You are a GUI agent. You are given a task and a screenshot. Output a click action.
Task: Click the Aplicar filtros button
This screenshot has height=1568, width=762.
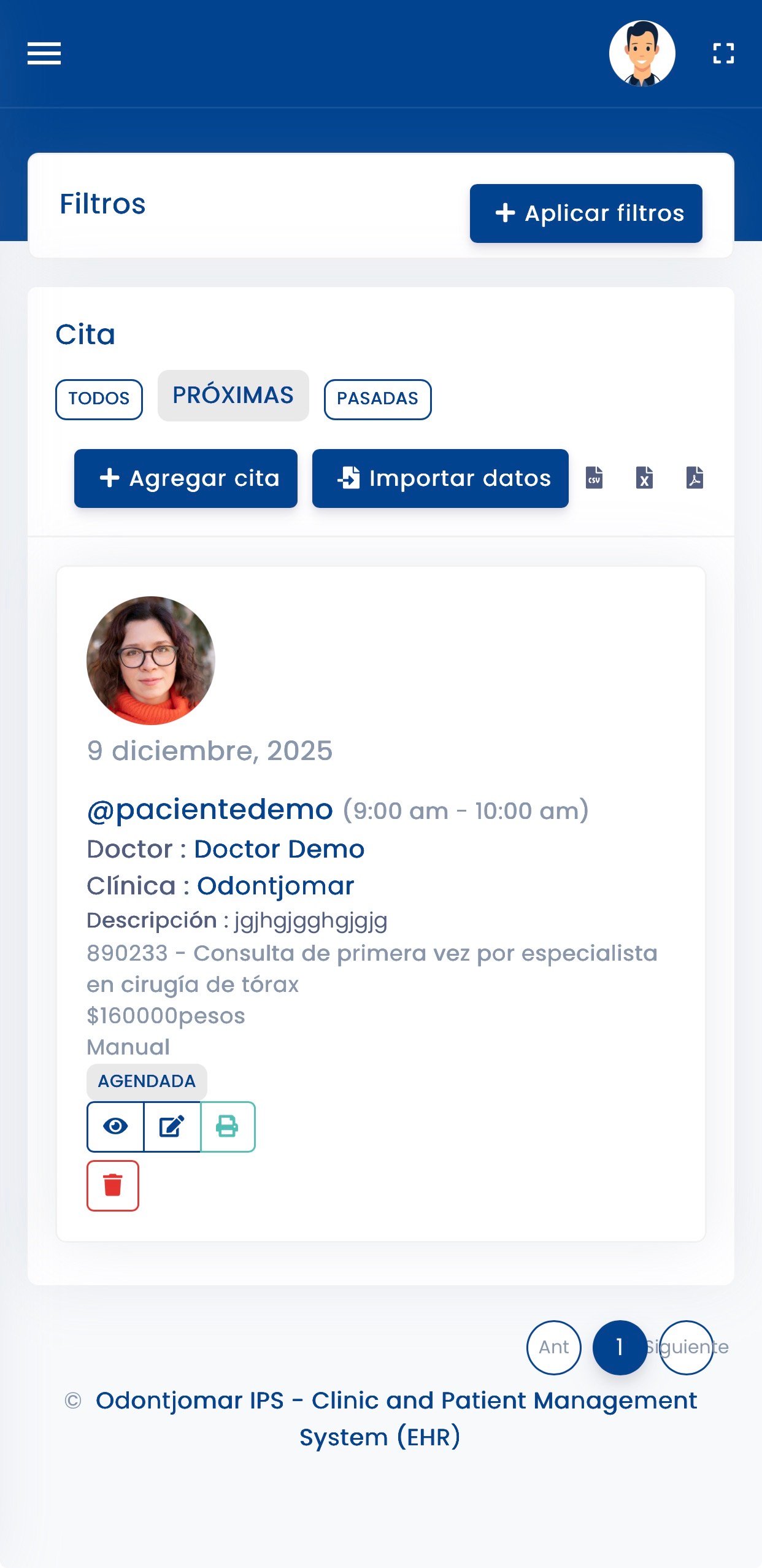tap(585, 213)
